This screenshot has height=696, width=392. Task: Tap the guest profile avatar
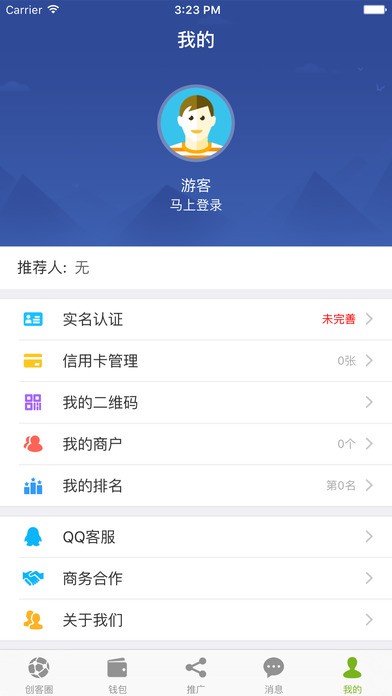(x=196, y=123)
